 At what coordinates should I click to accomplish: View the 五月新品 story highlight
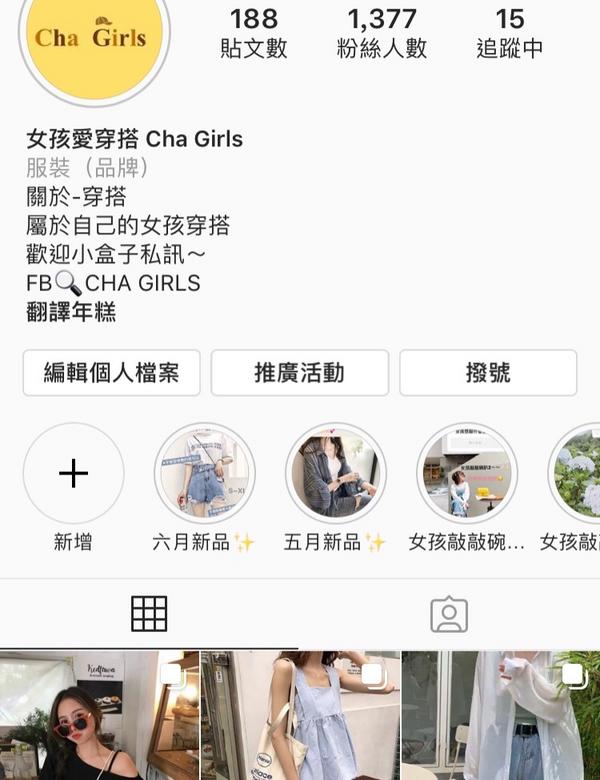coord(335,473)
